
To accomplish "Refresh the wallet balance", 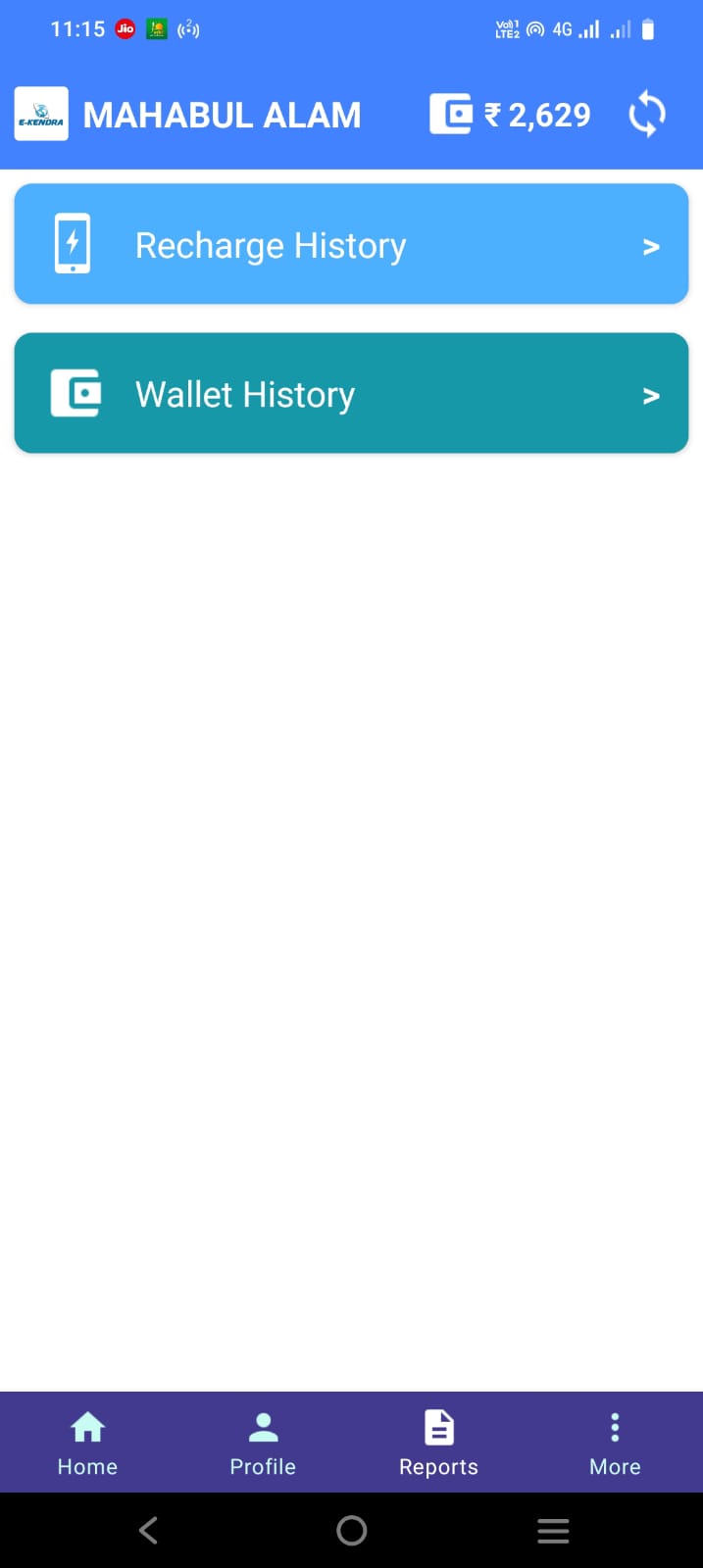I will pyautogui.click(x=646, y=115).
